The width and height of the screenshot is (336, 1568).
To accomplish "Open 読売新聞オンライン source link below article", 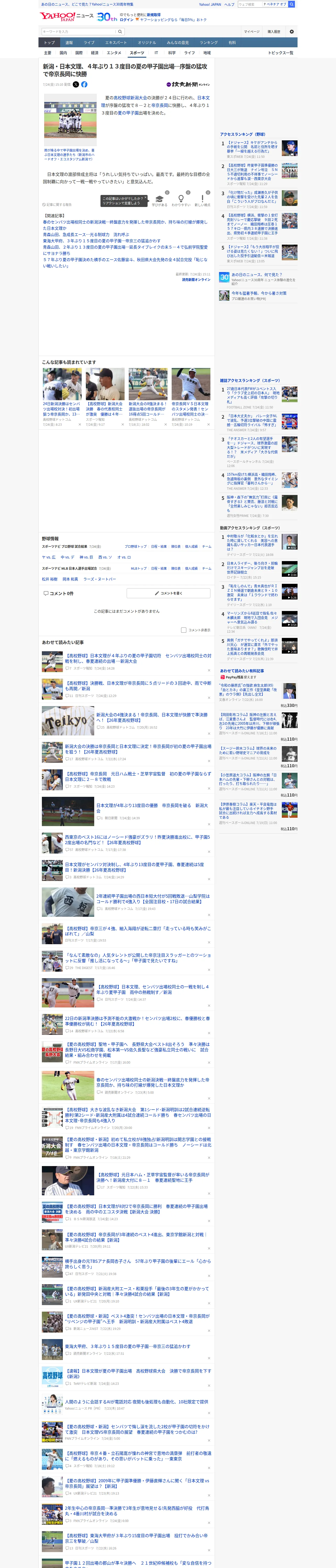I will [196, 279].
